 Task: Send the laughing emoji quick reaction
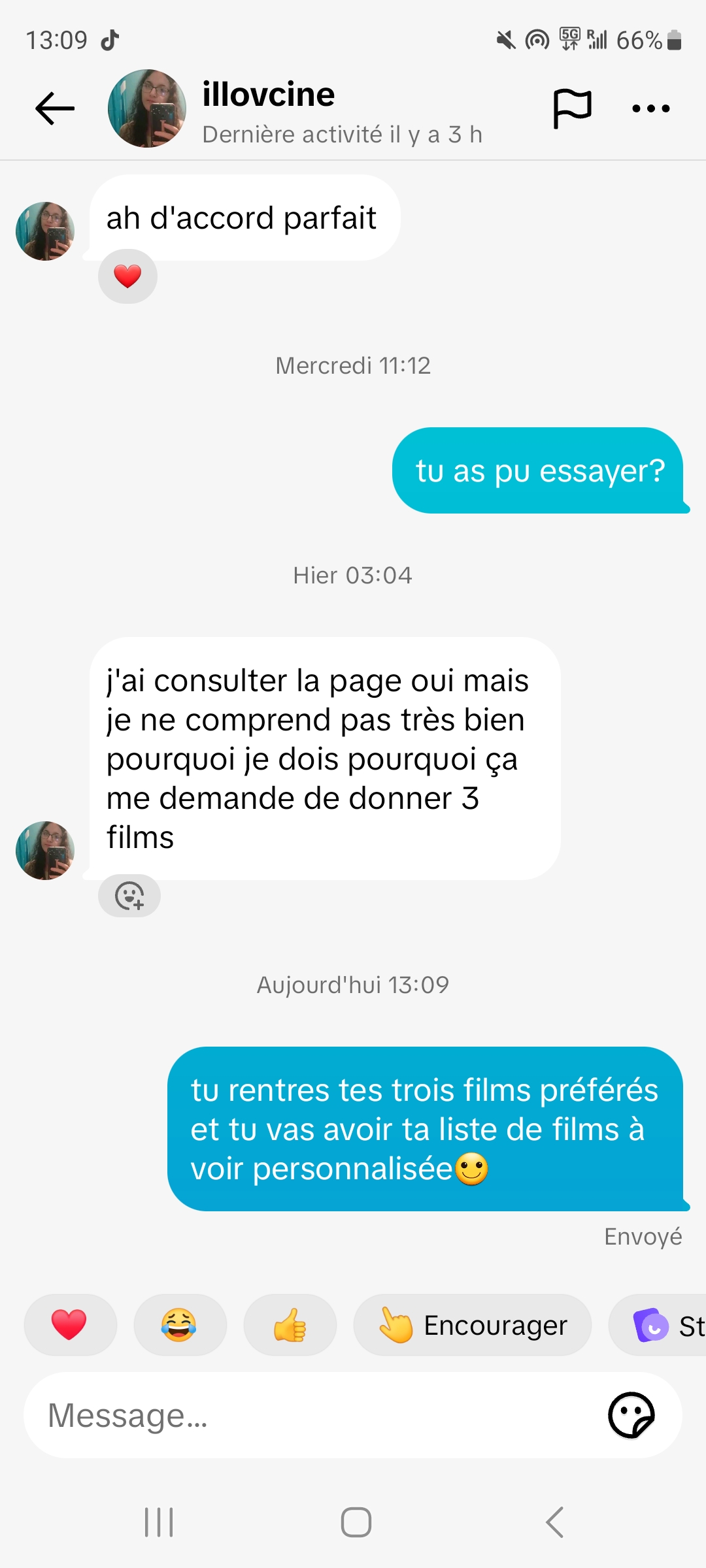(180, 1325)
